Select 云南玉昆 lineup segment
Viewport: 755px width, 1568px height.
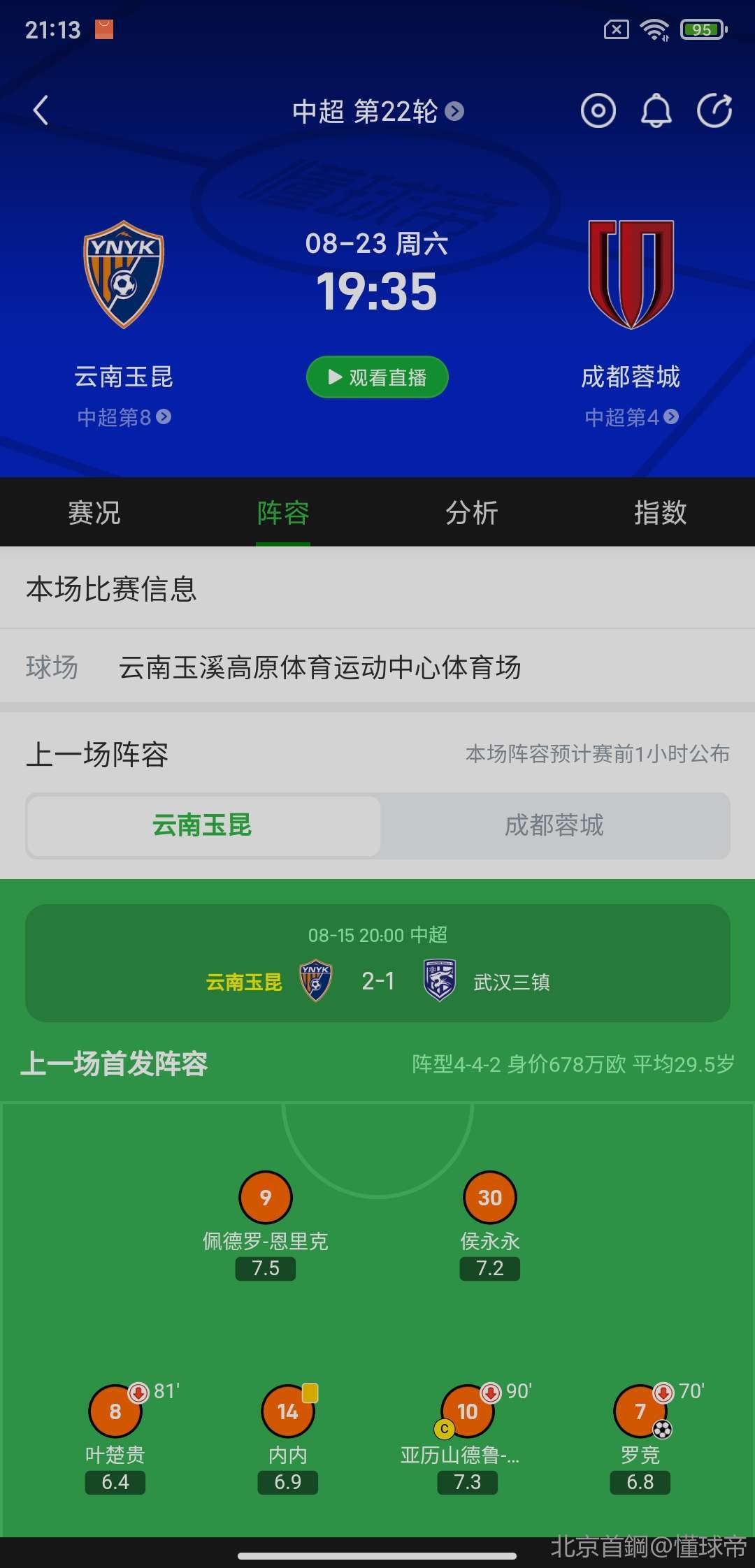point(203,825)
